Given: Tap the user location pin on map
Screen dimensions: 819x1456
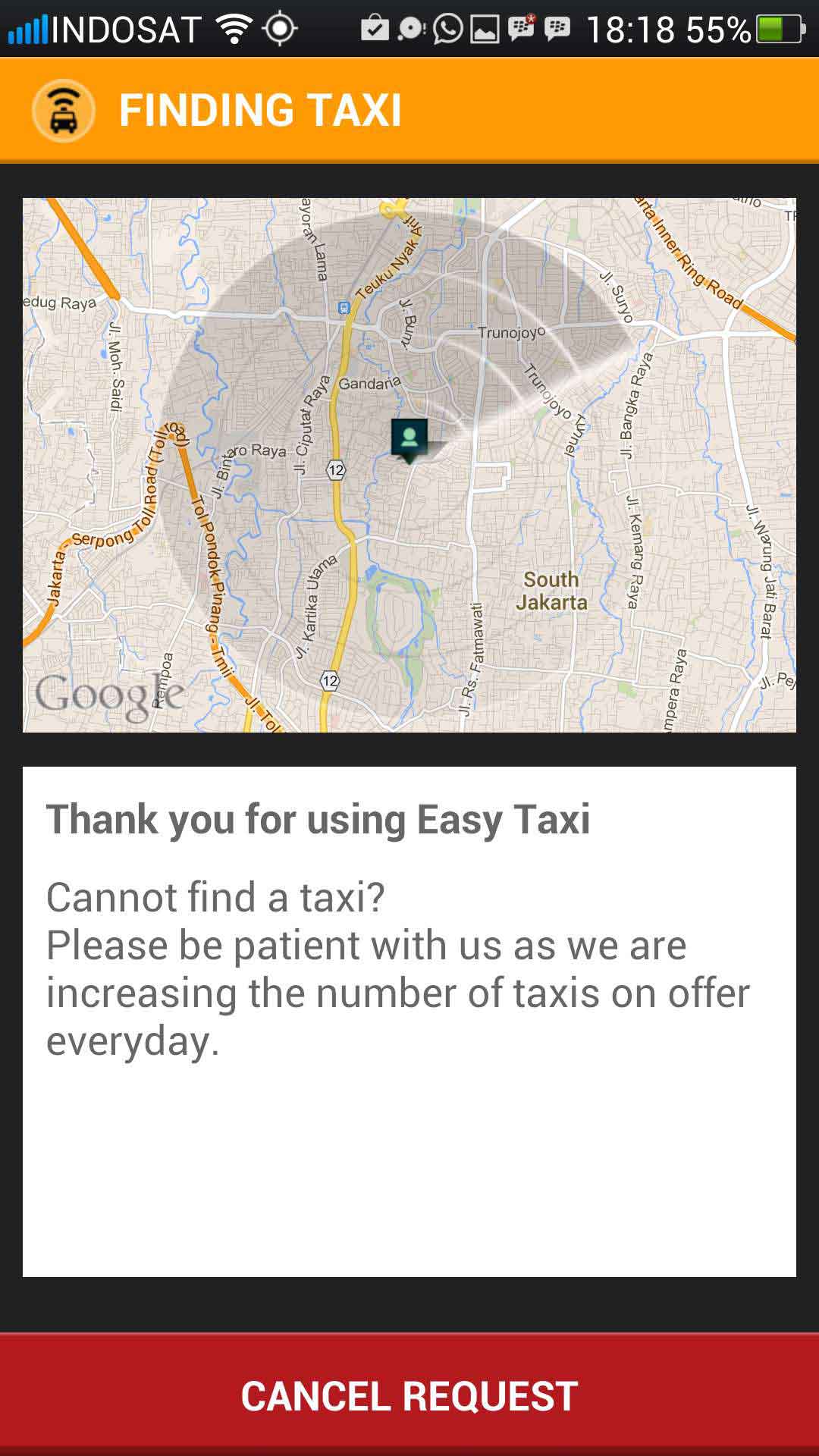Looking at the screenshot, I should [409, 441].
